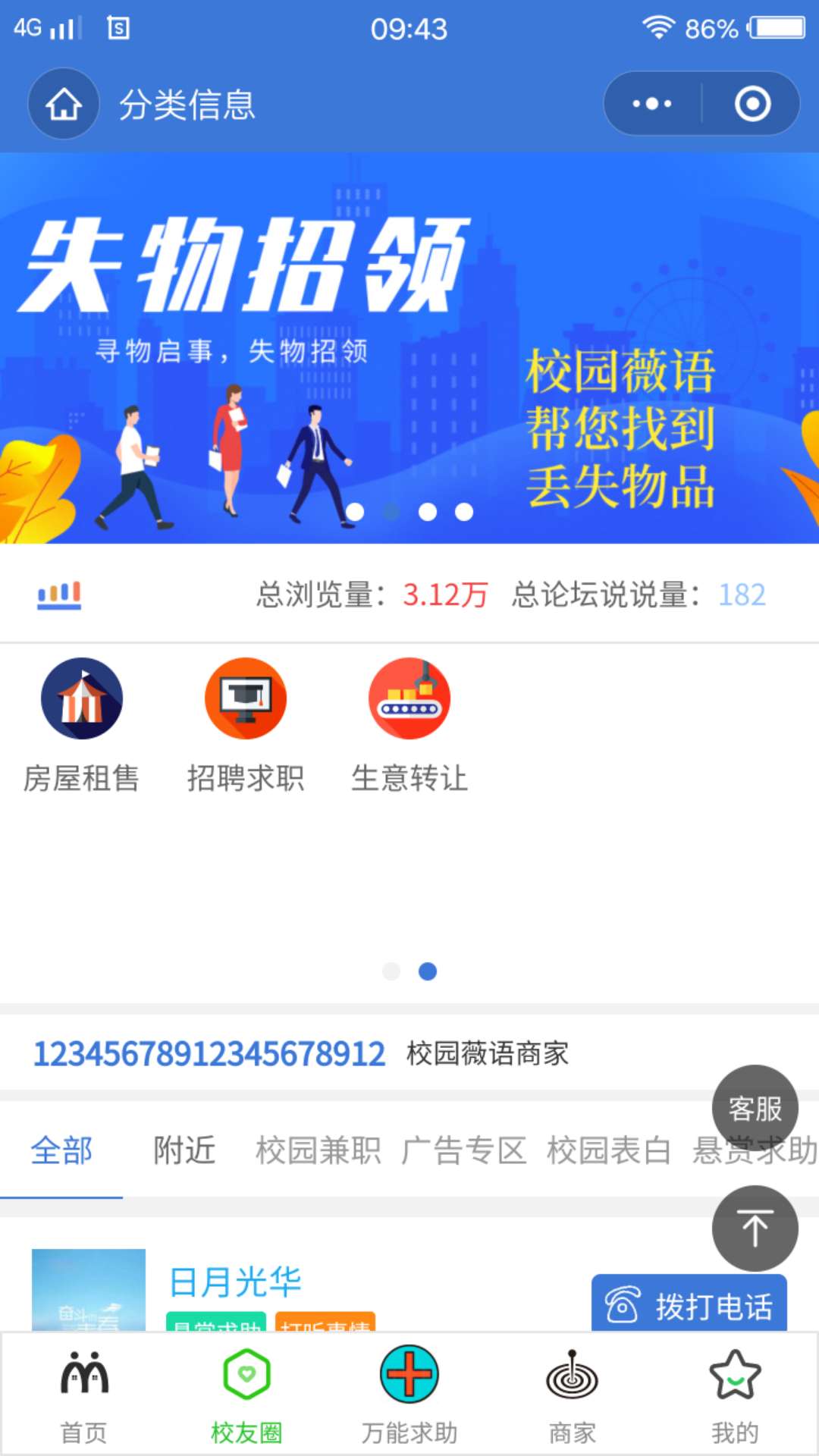Select the 全部 tab
The image size is (819, 1456).
tap(61, 1150)
